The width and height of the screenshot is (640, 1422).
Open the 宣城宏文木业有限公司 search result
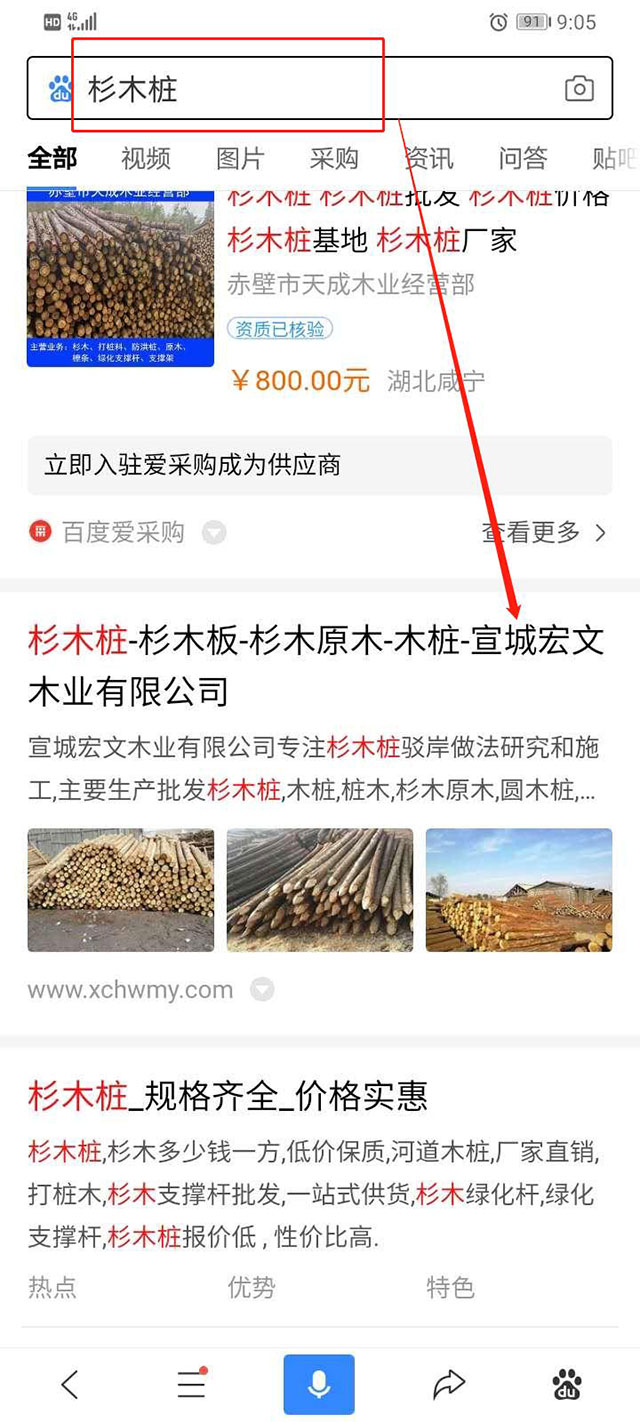316,664
